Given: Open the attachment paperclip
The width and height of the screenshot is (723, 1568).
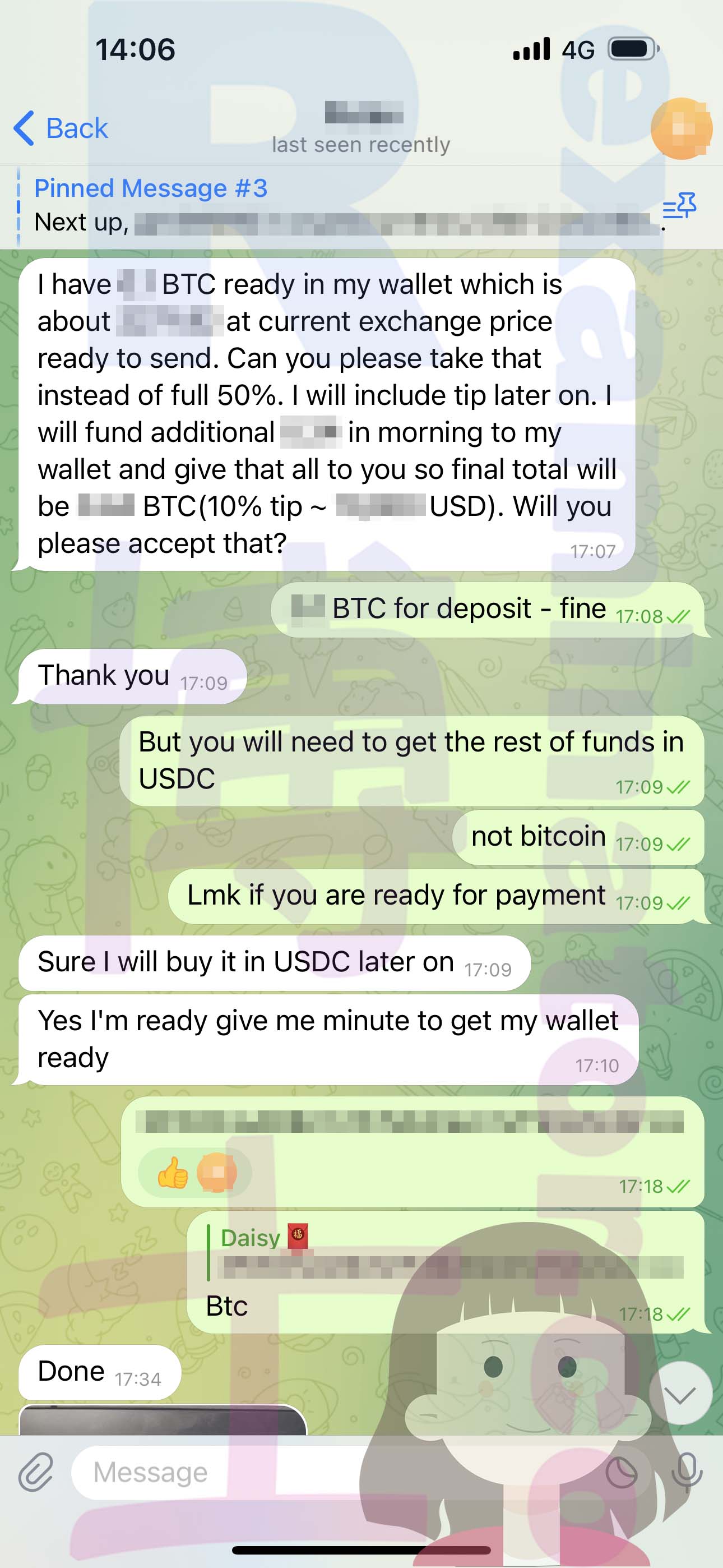Looking at the screenshot, I should pos(35,1472).
